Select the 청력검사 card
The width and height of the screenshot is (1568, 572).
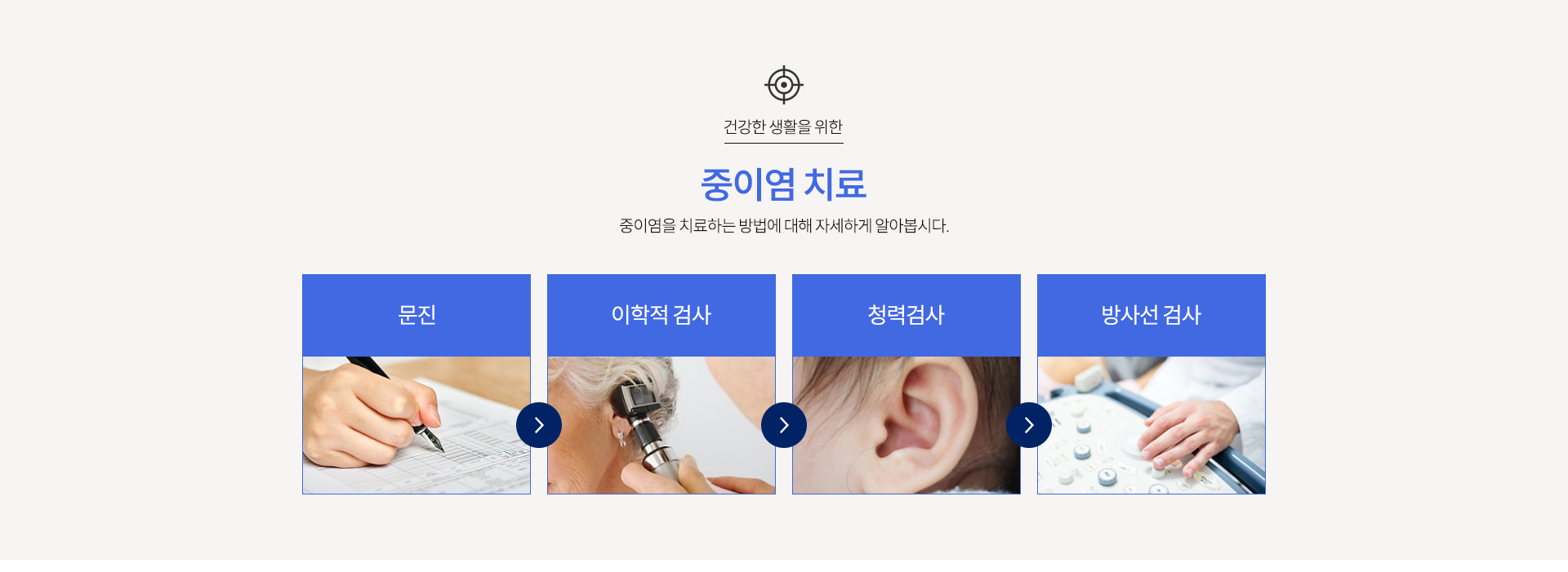[x=906, y=384]
